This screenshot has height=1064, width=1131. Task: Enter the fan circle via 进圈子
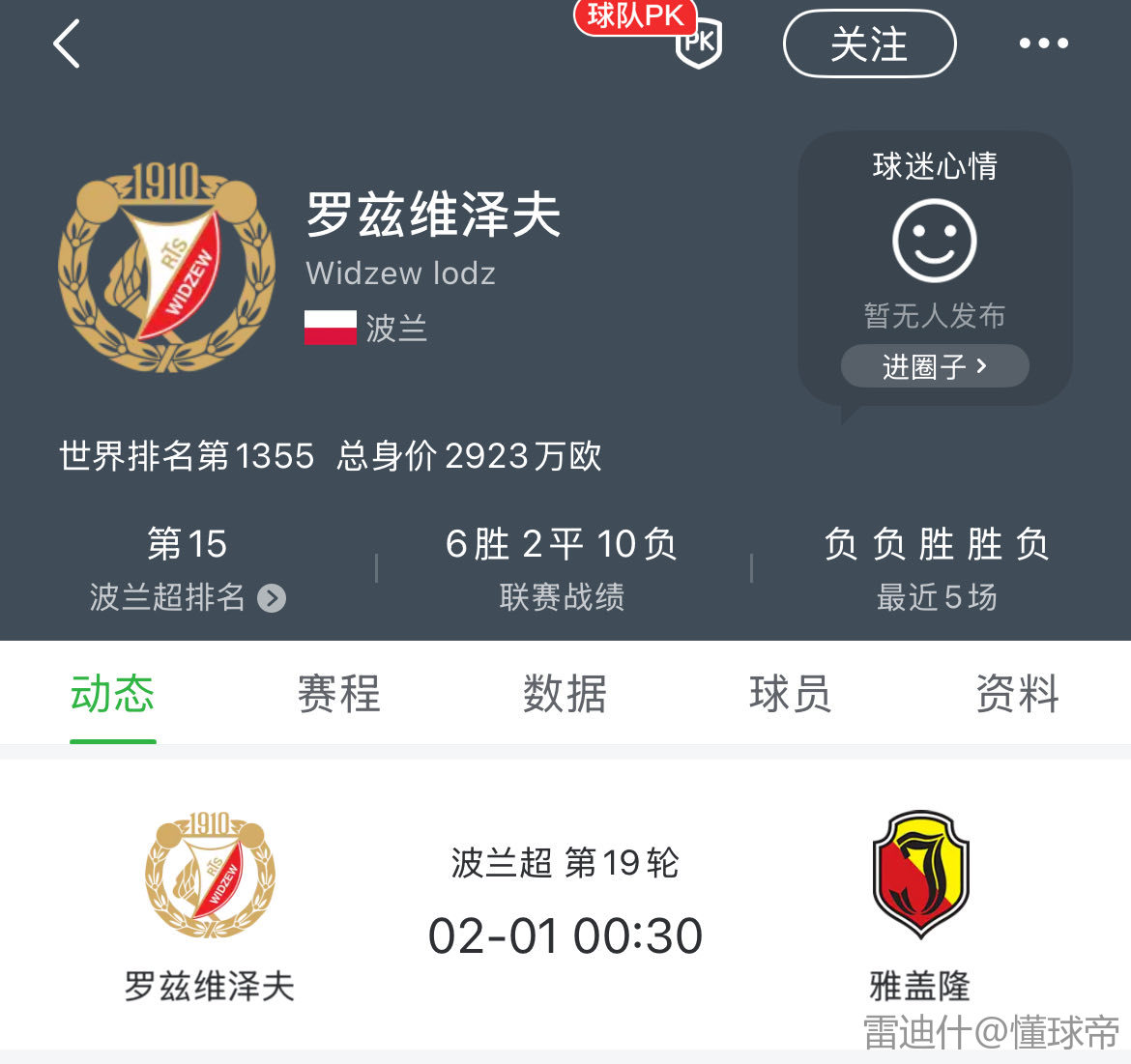click(934, 367)
